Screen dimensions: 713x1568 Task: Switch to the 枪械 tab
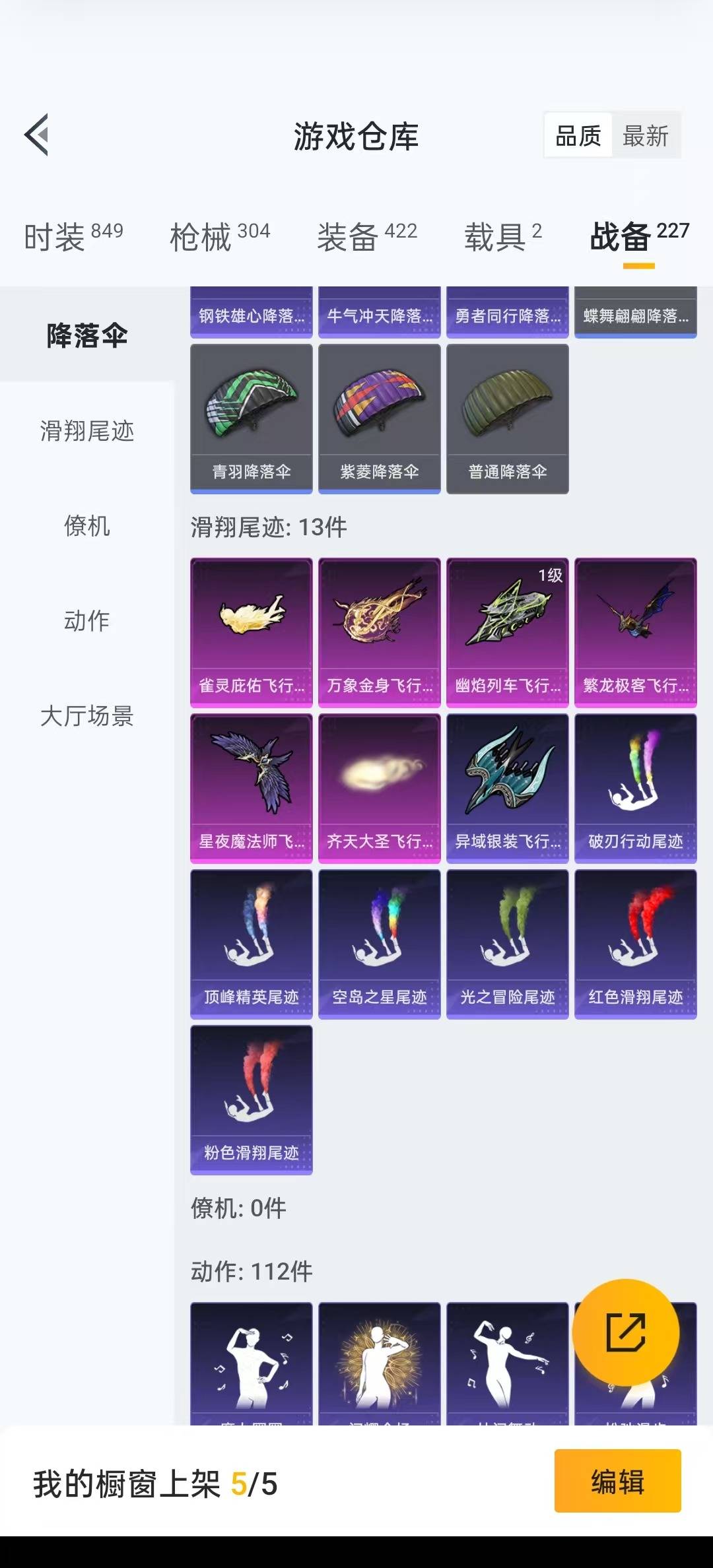click(x=220, y=236)
